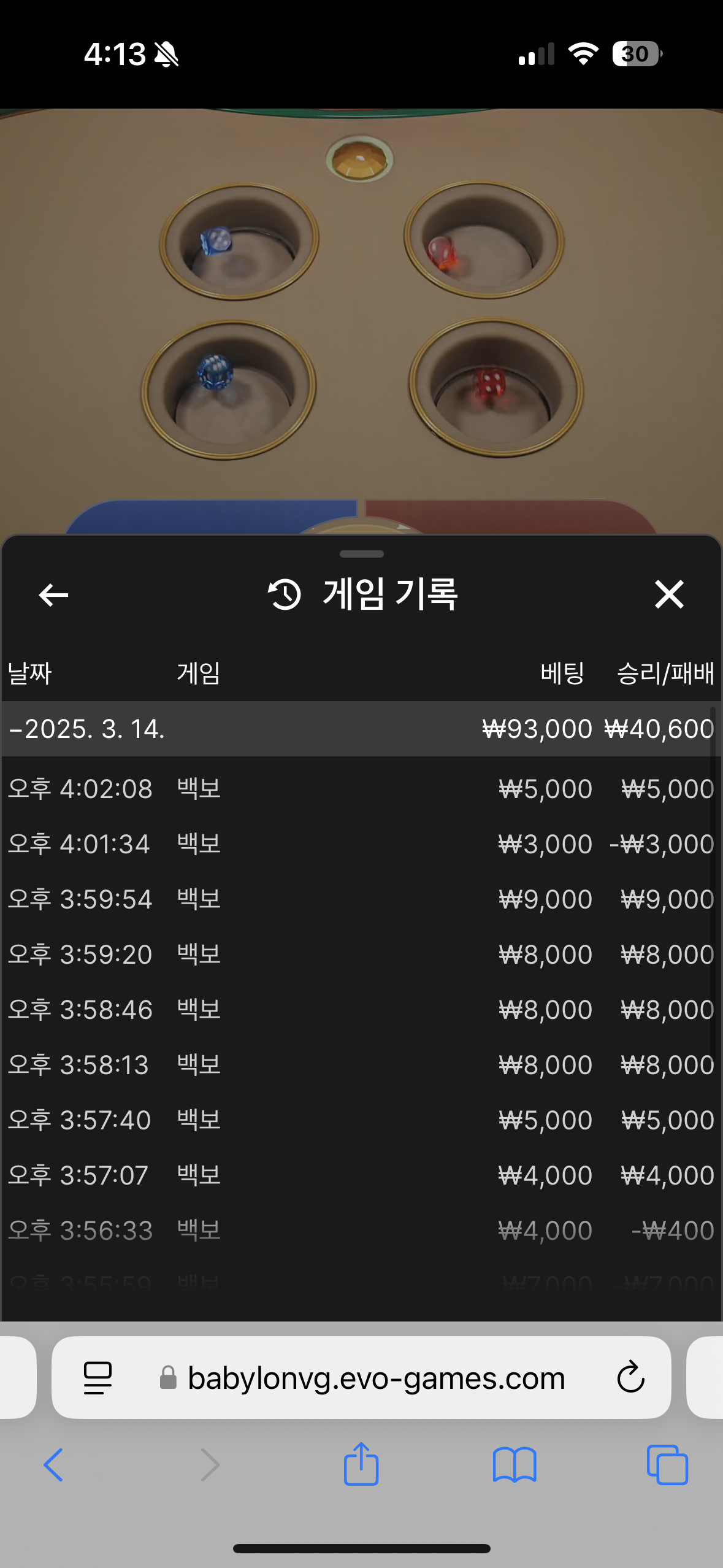
Task: Select the 오후 3:58:46 백보 entry
Action: pyautogui.click(x=361, y=1009)
